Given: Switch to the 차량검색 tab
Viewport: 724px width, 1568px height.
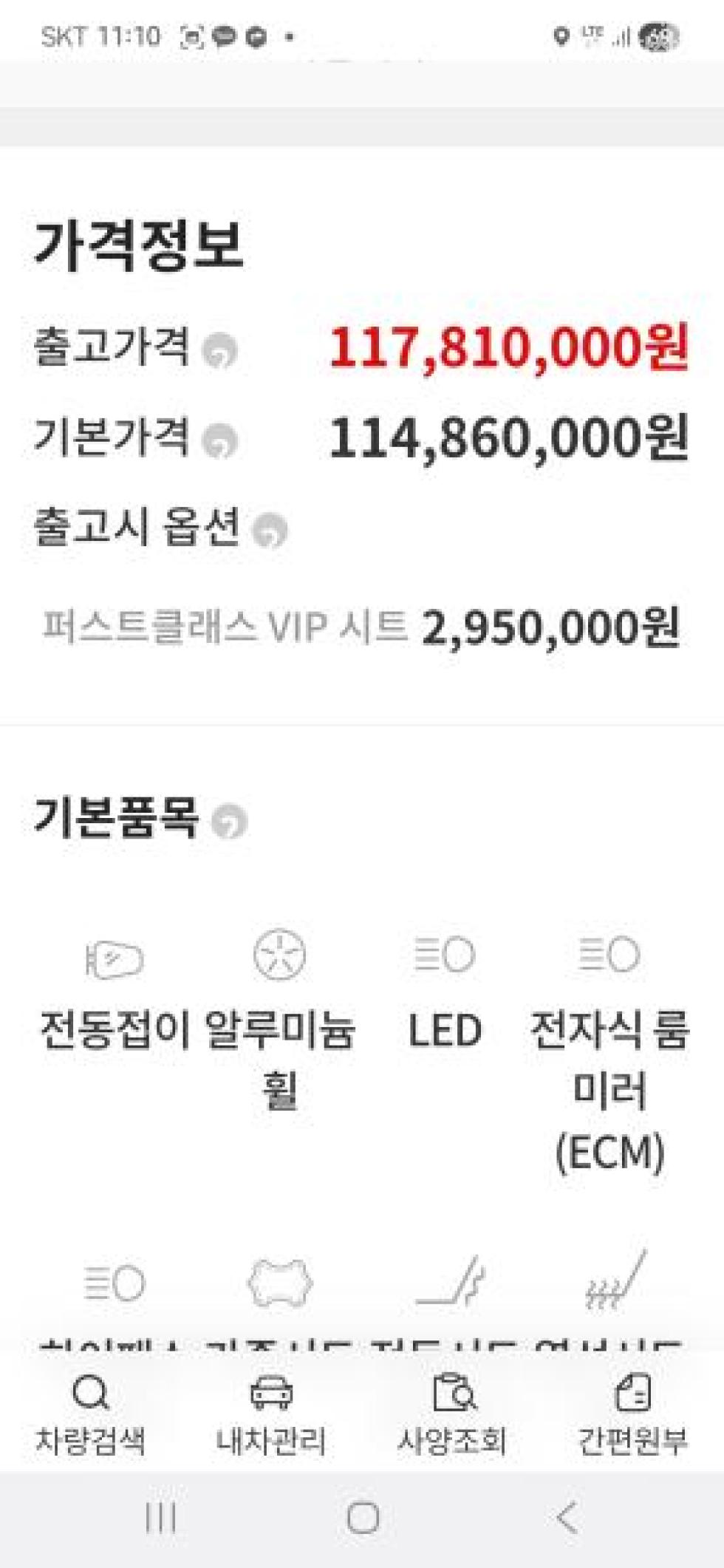Looking at the screenshot, I should click(91, 1417).
